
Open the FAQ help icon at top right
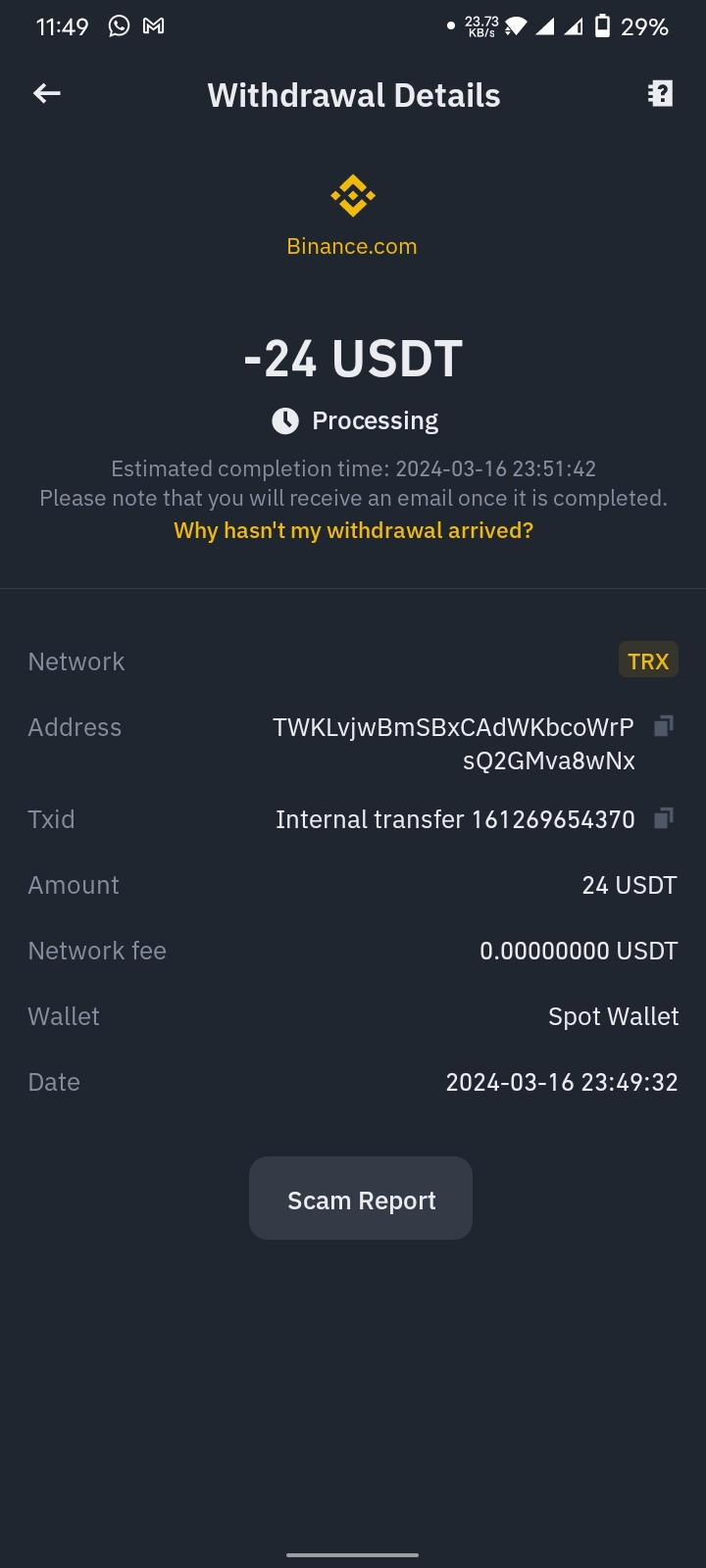660,93
